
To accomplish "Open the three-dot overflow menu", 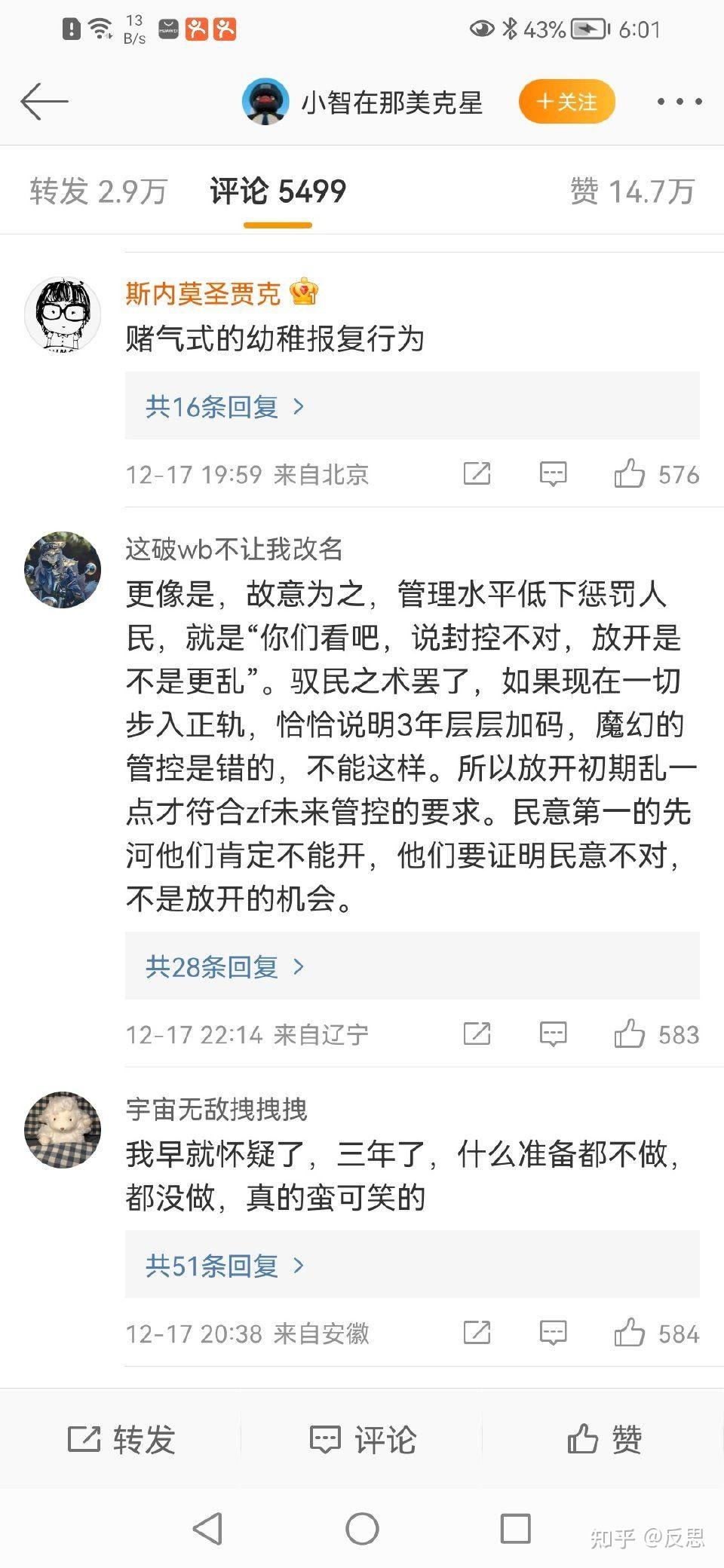I will click(680, 102).
